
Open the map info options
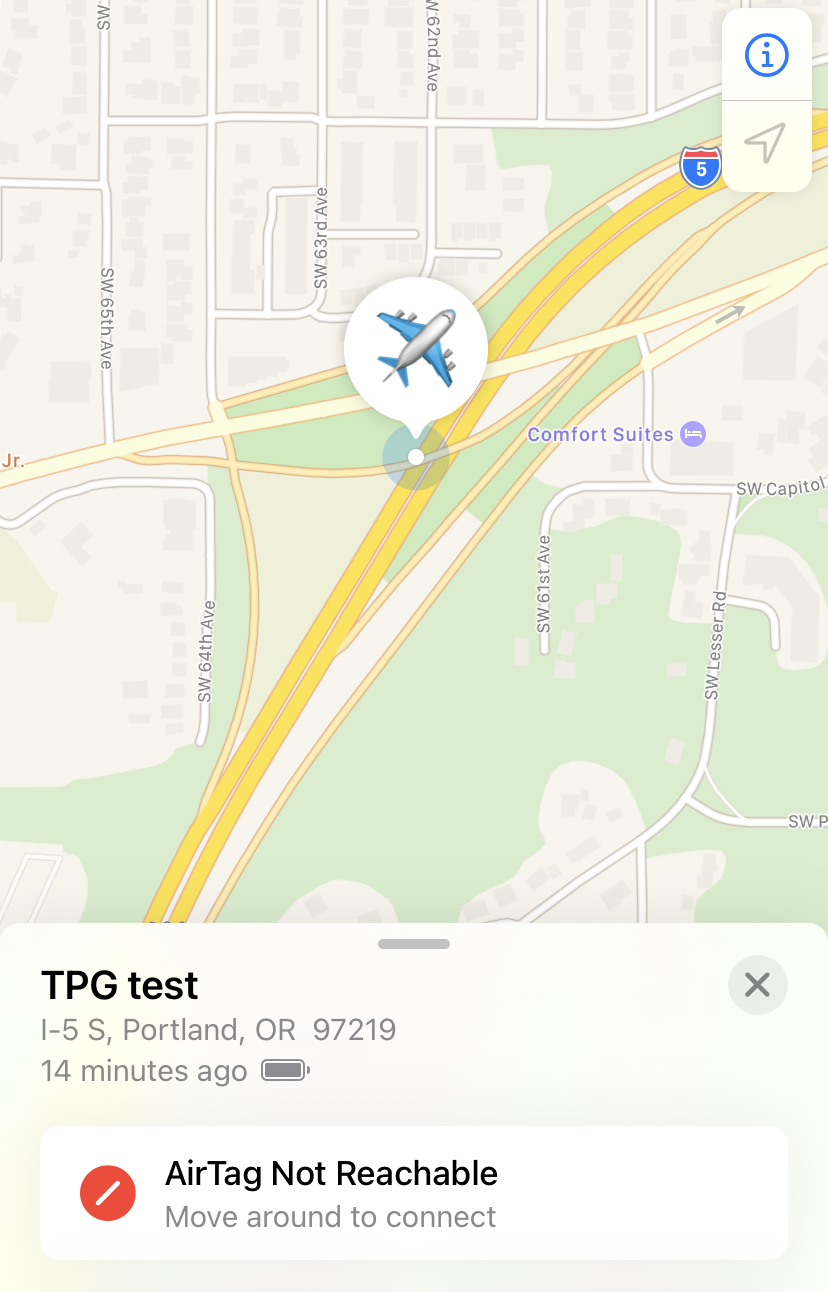click(765, 55)
